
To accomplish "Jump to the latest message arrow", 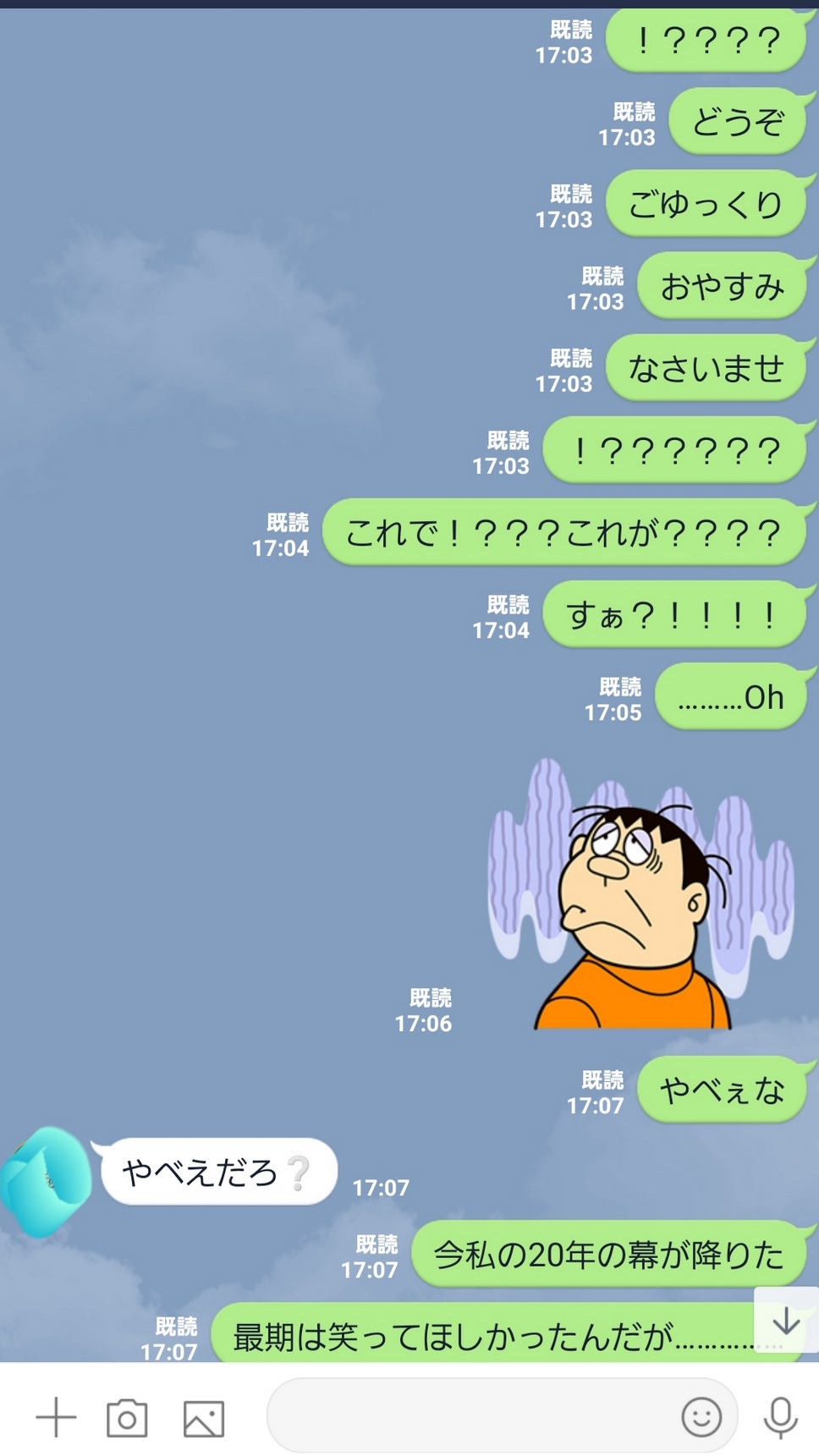I will pos(786,1320).
